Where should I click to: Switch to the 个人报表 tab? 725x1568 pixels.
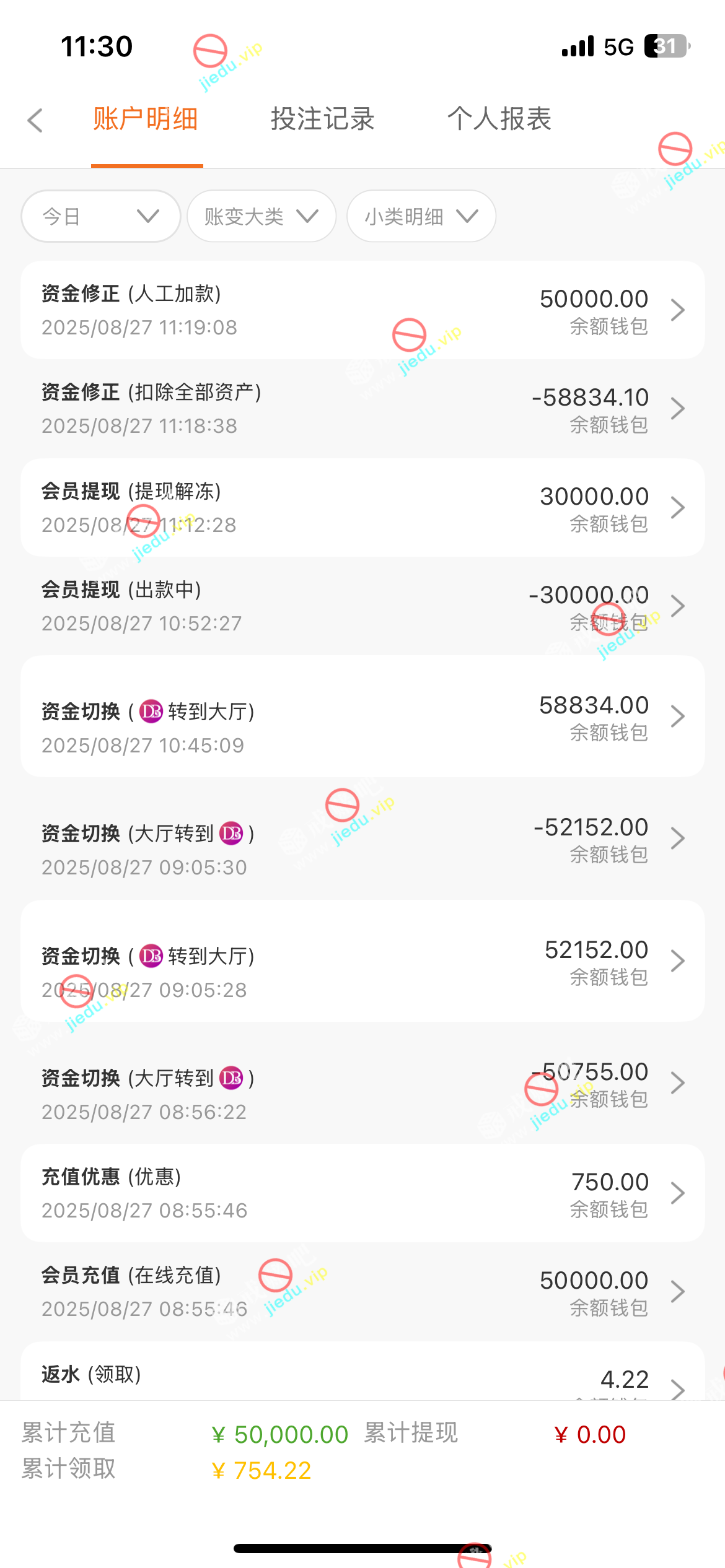pos(499,119)
